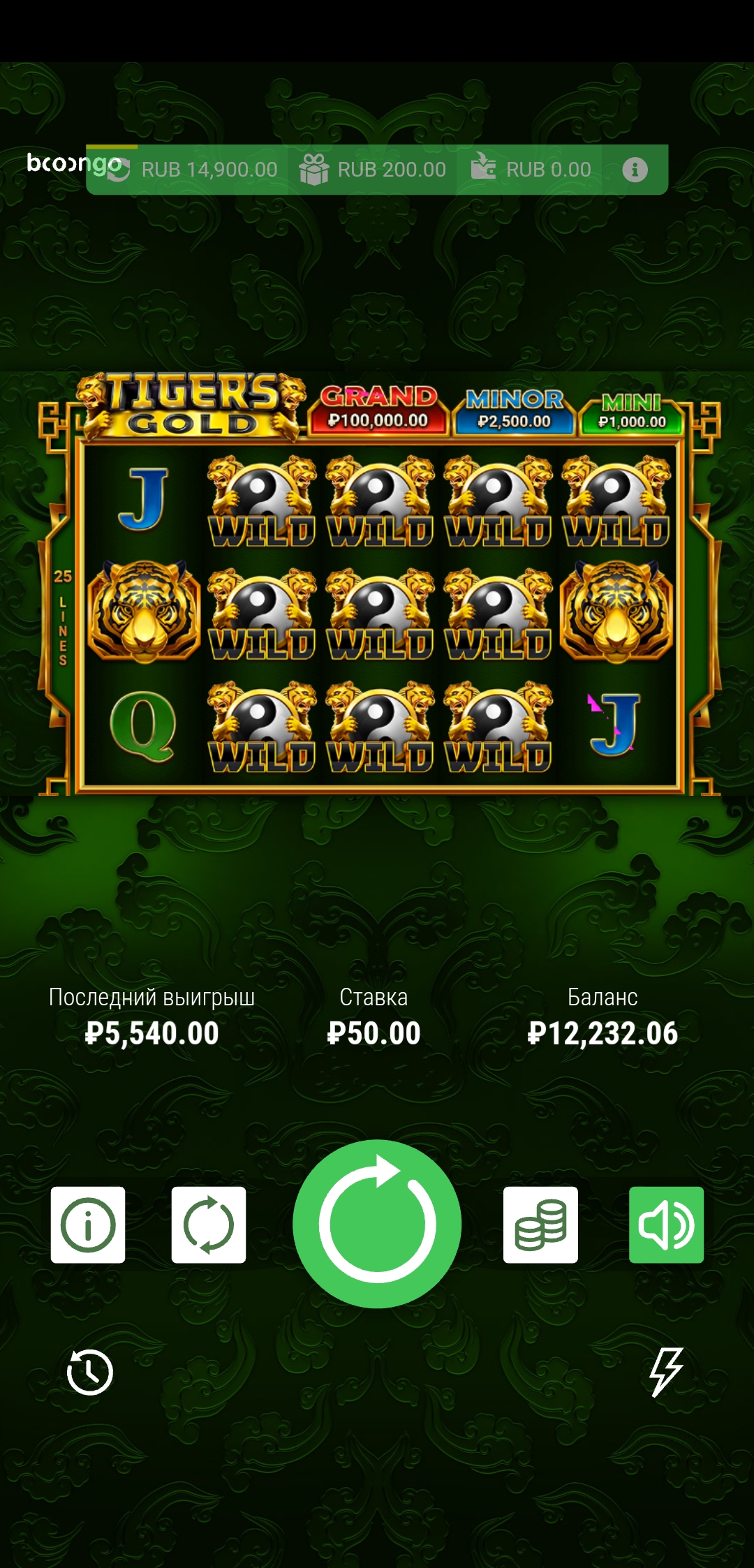Open game history clock icon
Viewport: 754px width, 1568px height.
(x=89, y=1372)
